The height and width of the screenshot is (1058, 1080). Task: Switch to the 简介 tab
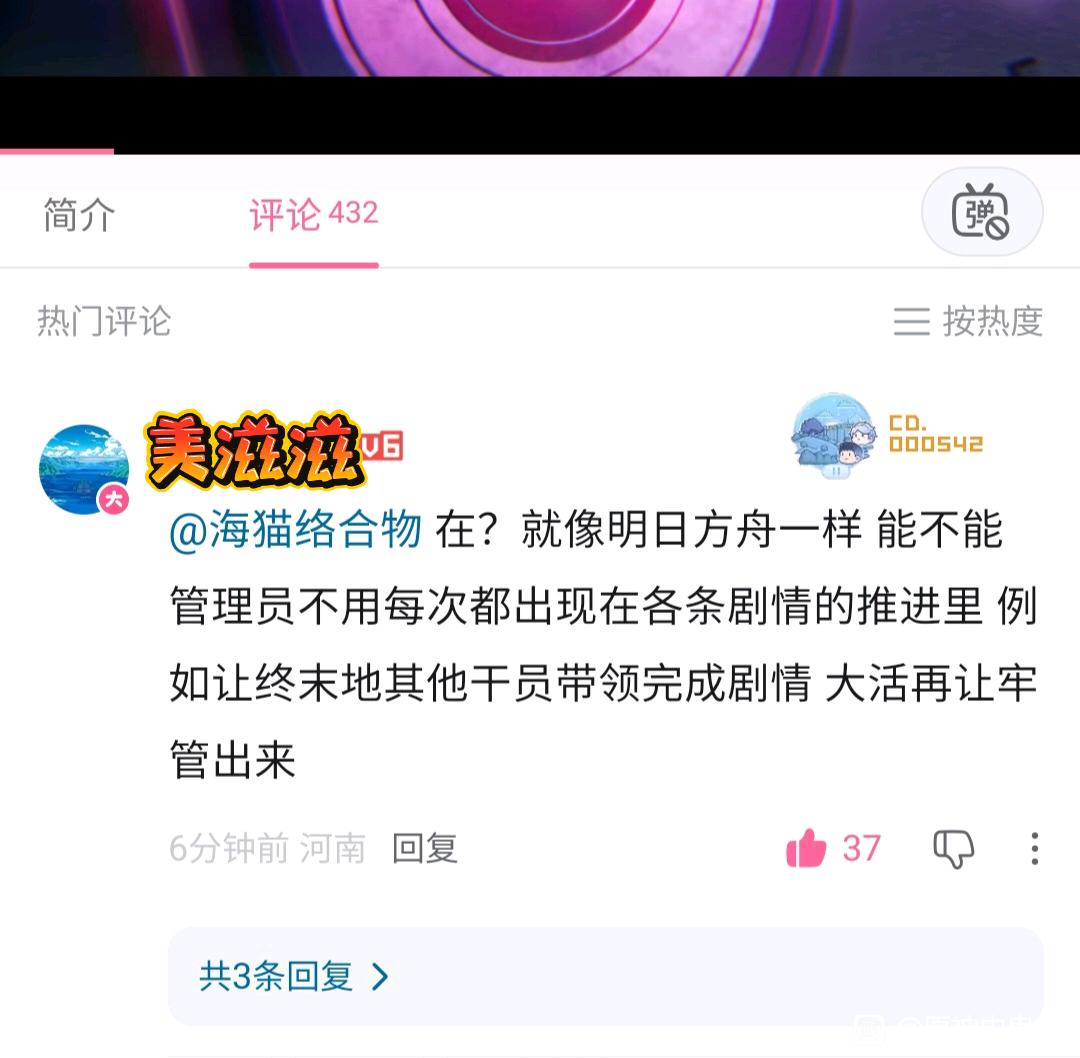pos(79,214)
